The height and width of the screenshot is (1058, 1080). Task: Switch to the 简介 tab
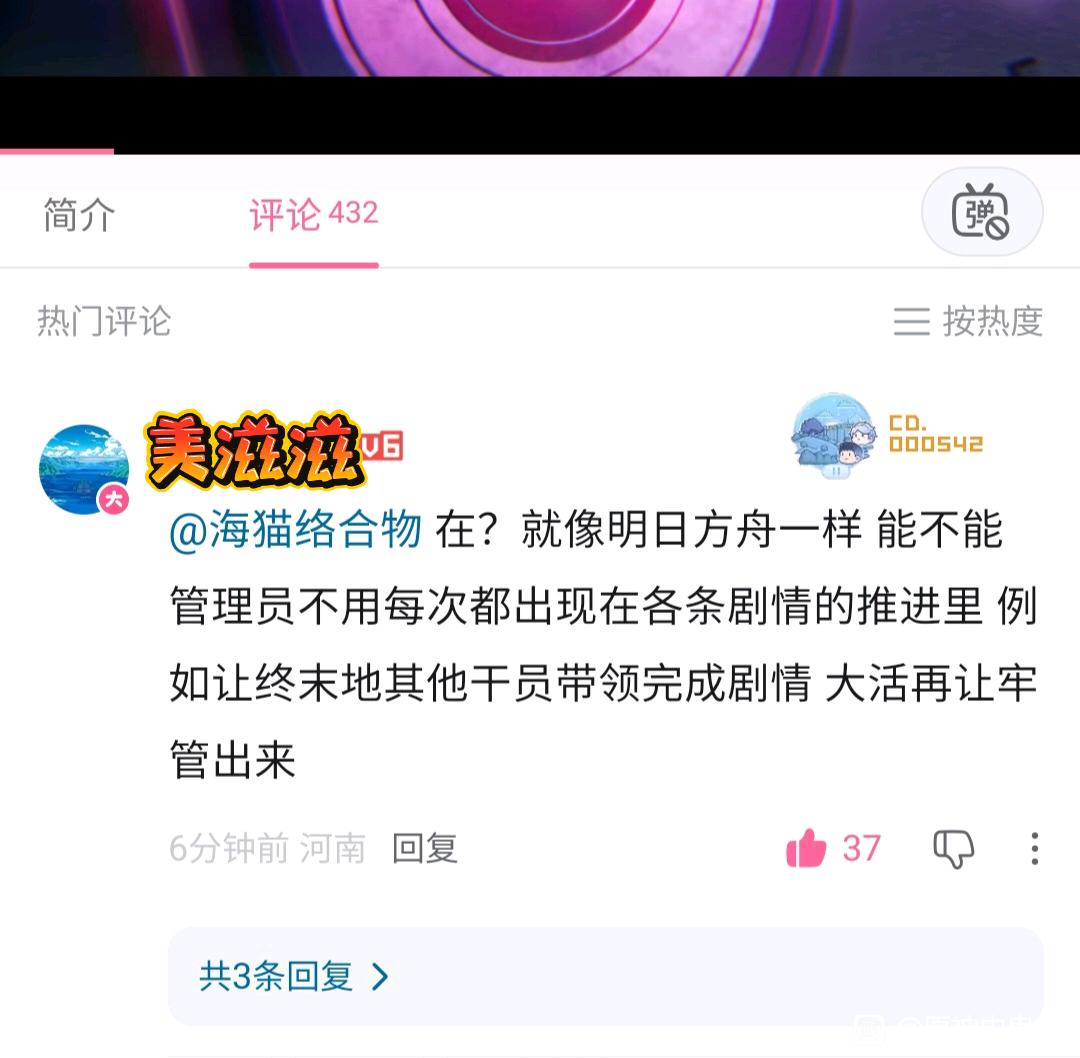pos(79,214)
